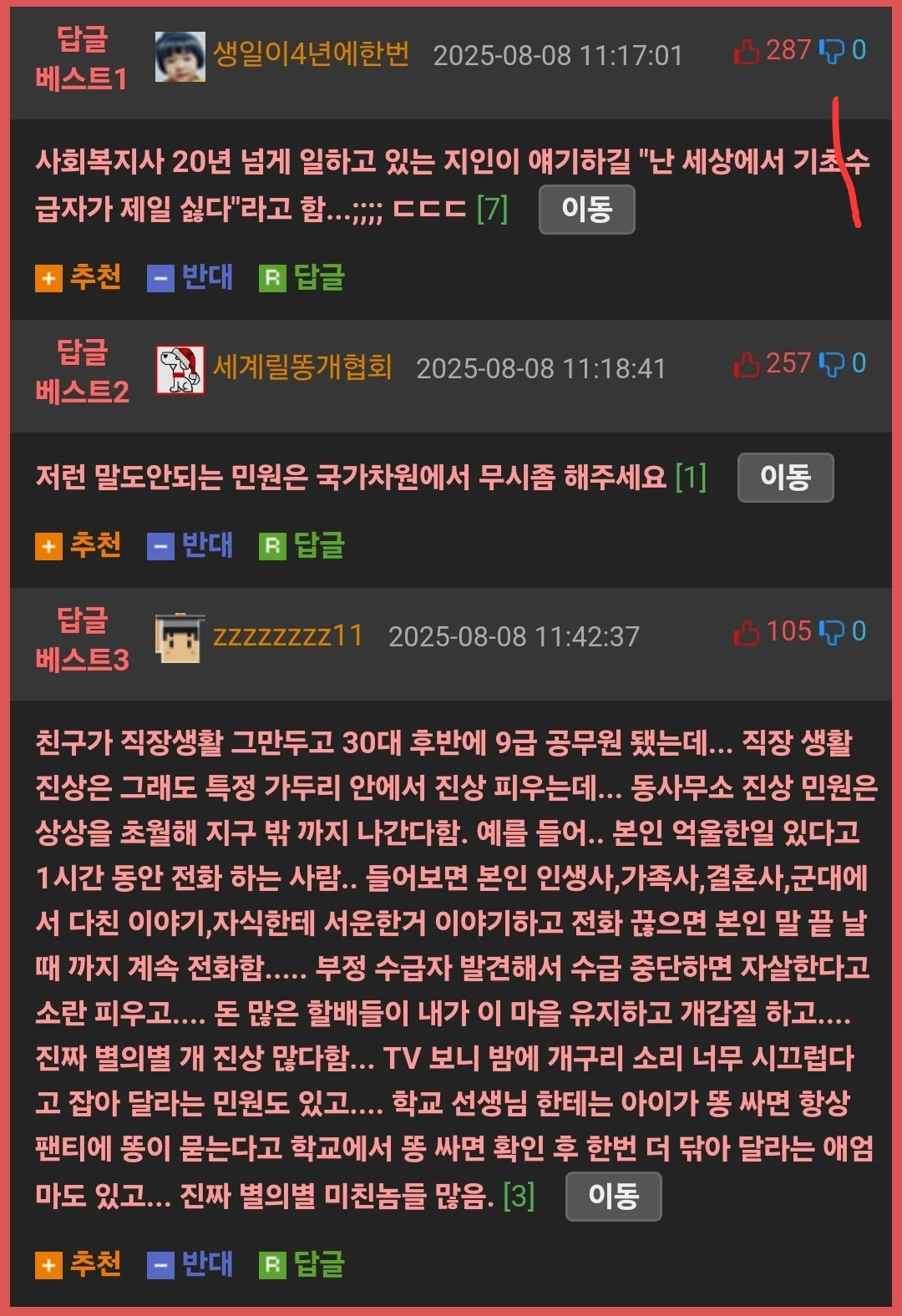902x1316 pixels.
Task: Open zzzzzzzz11's profile name
Action: [287, 636]
